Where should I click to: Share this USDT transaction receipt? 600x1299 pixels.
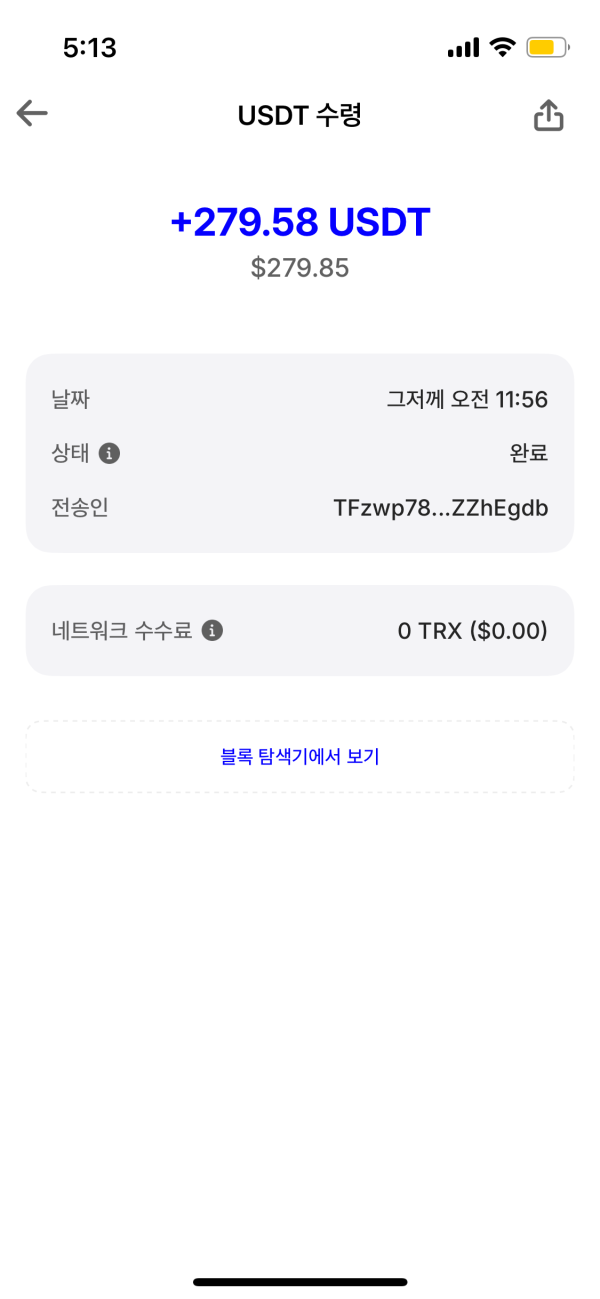click(x=548, y=116)
